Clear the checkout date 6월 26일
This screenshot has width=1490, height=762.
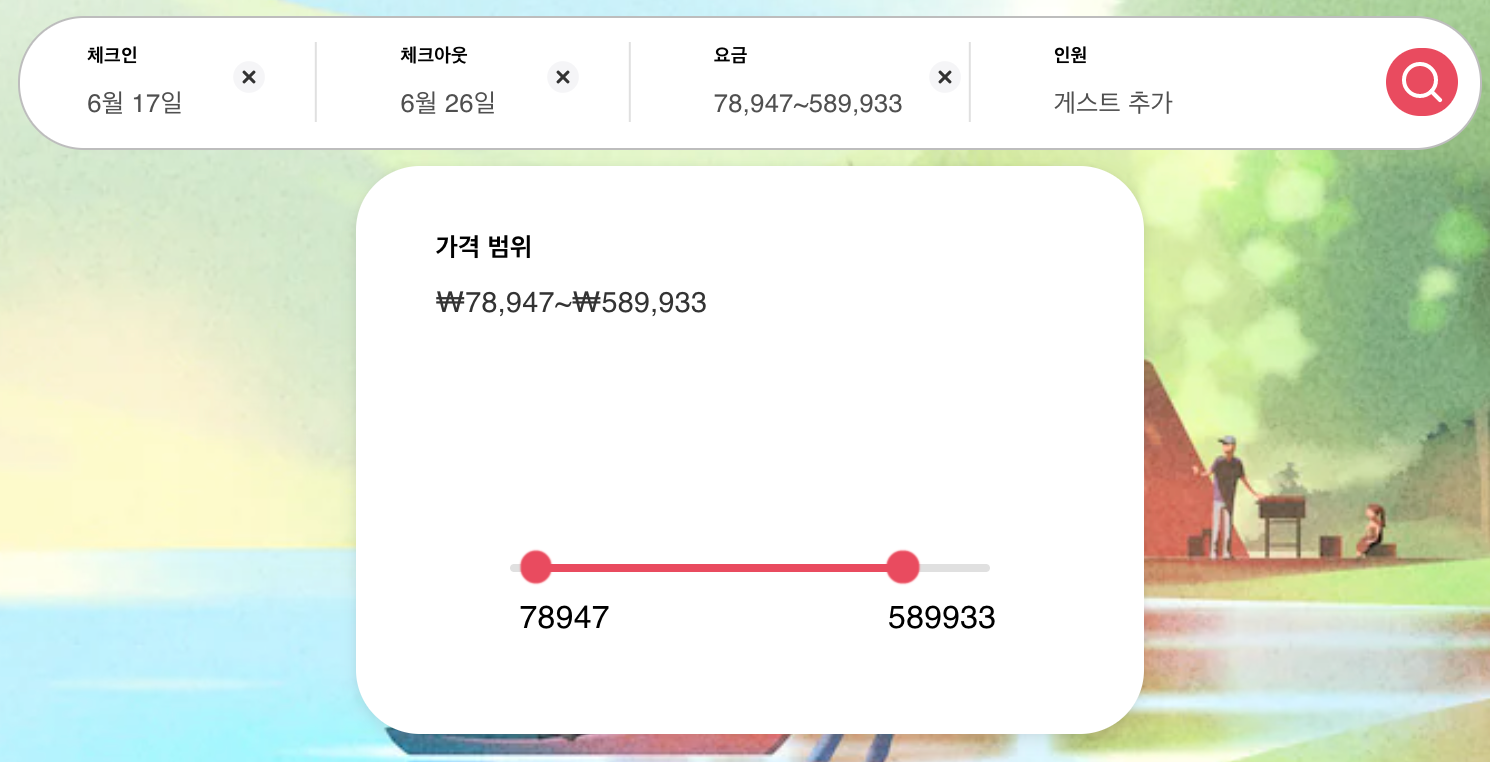(x=563, y=77)
